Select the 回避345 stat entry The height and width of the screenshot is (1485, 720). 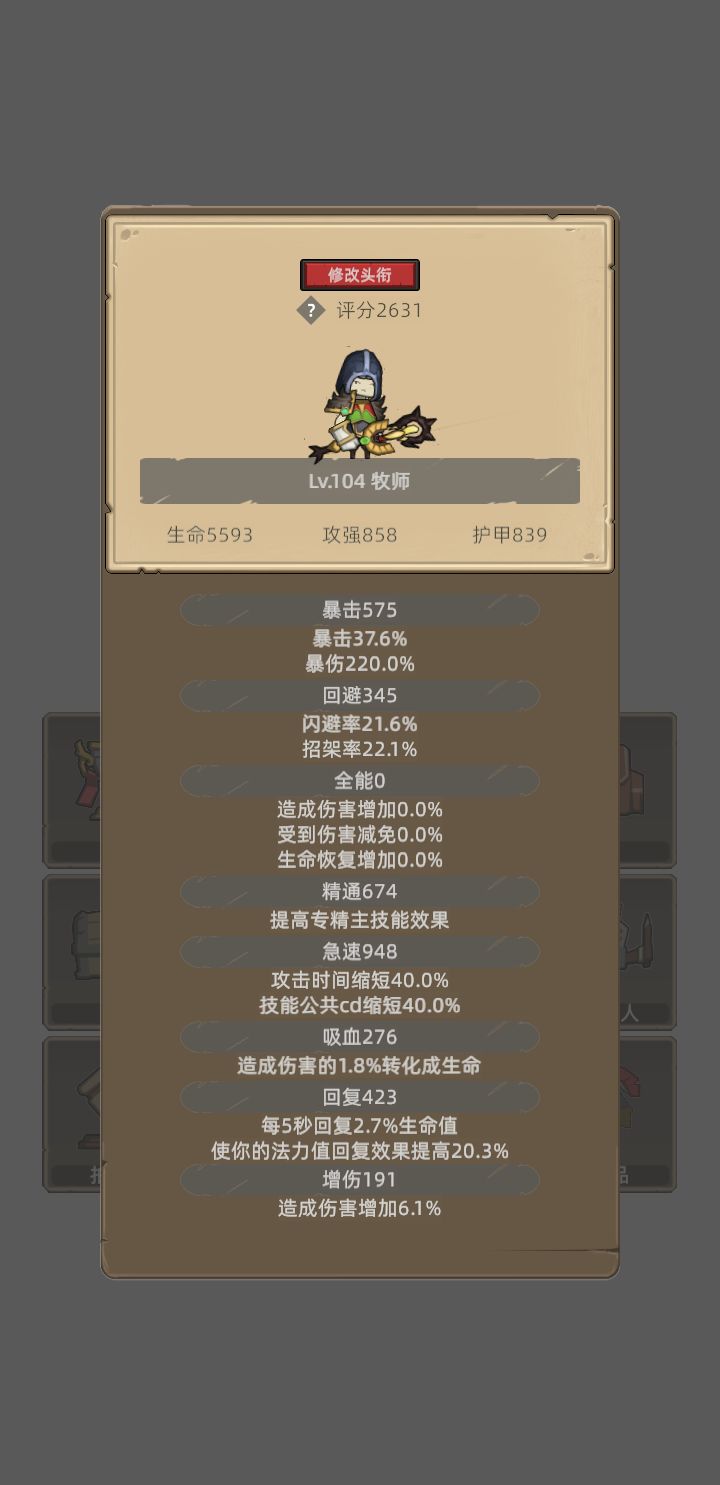coord(360,695)
